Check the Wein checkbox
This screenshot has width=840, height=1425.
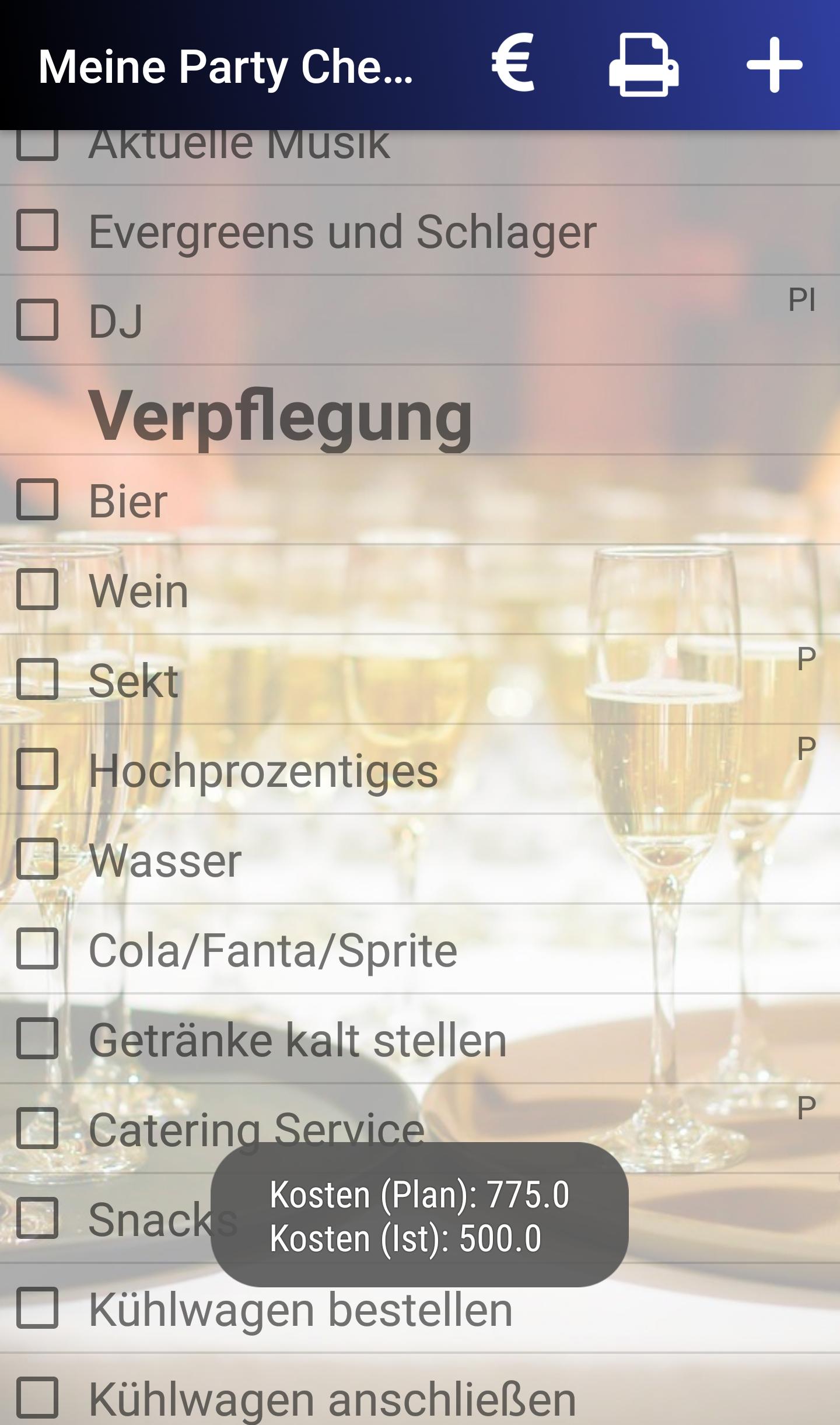pyautogui.click(x=38, y=591)
